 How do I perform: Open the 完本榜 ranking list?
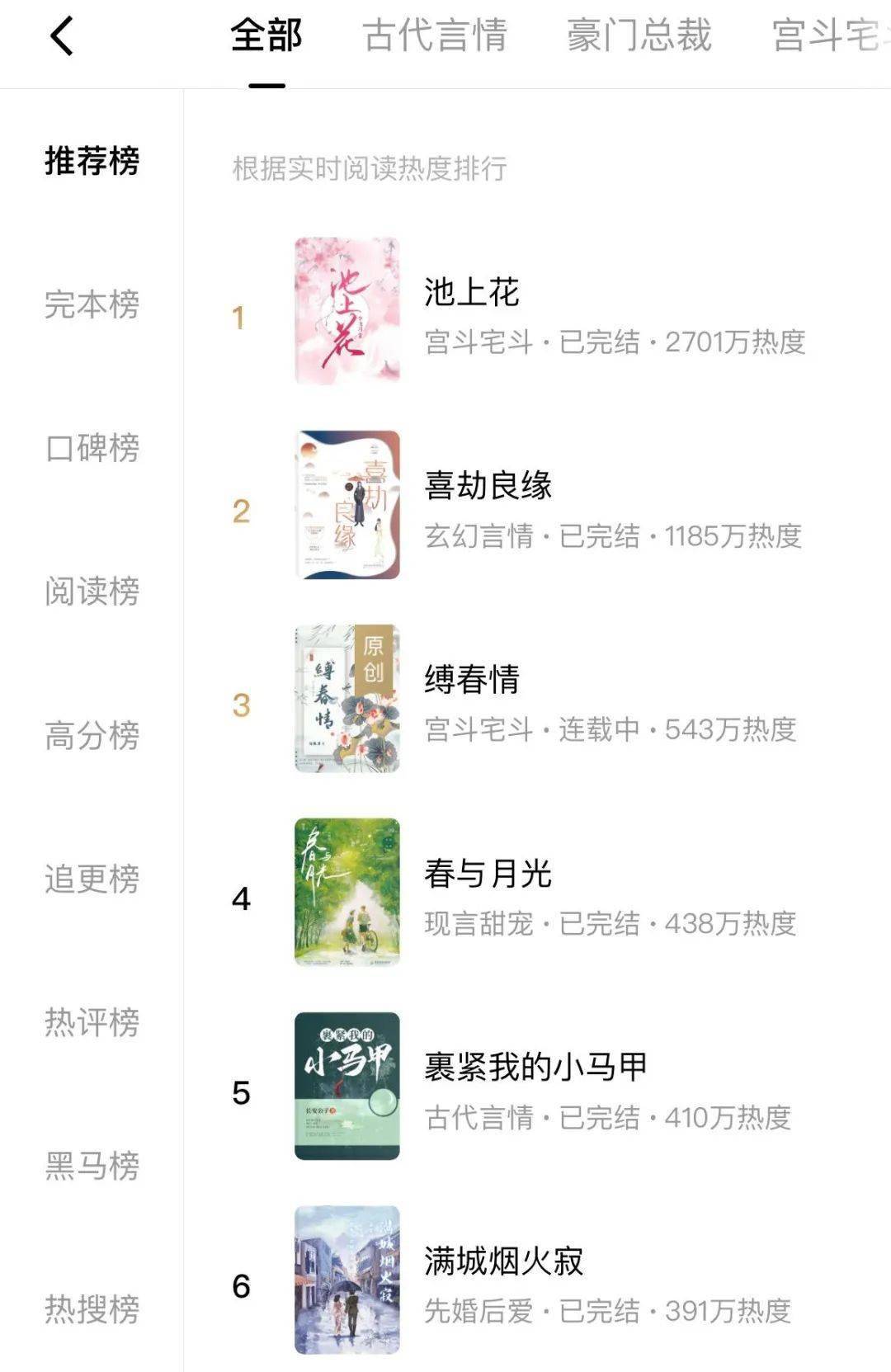tap(89, 306)
